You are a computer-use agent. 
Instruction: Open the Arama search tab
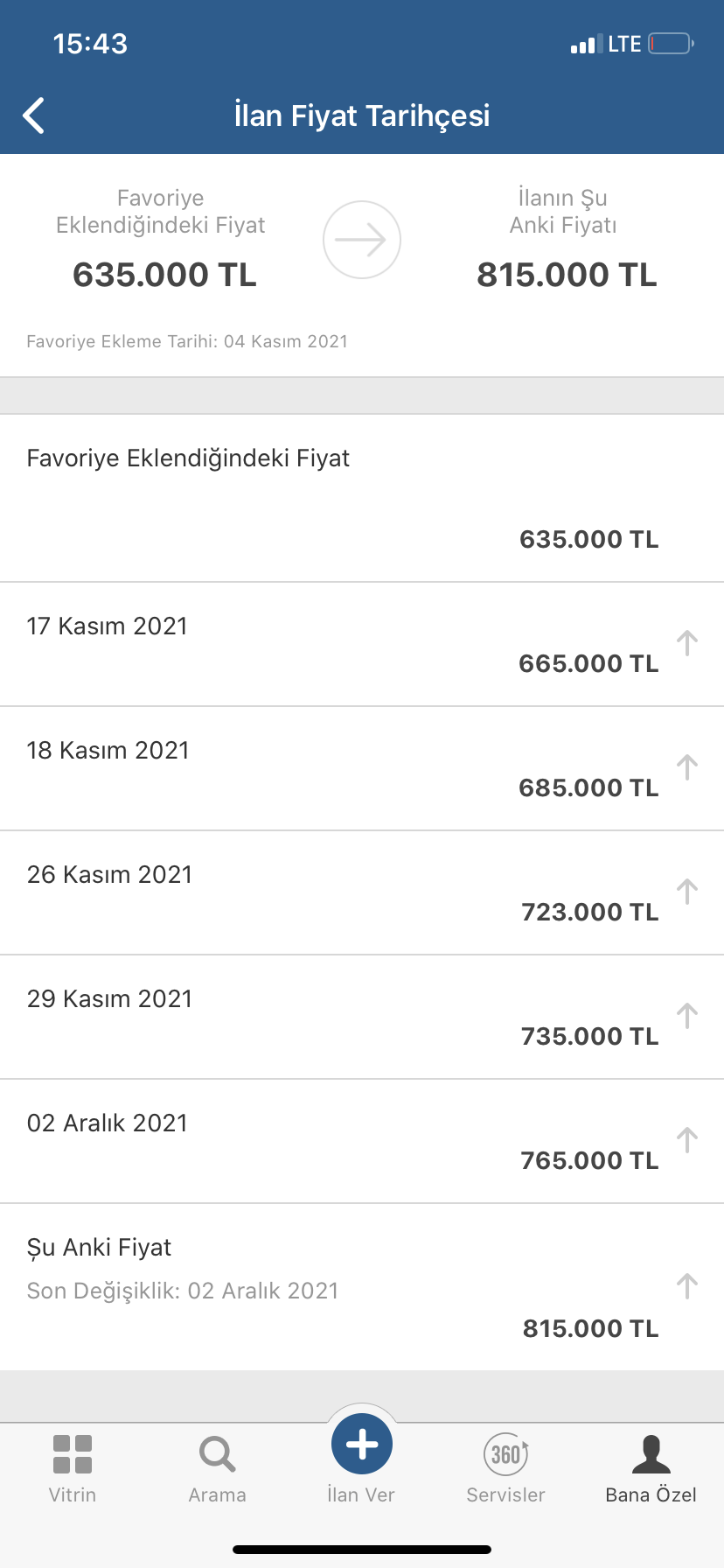point(217,1469)
